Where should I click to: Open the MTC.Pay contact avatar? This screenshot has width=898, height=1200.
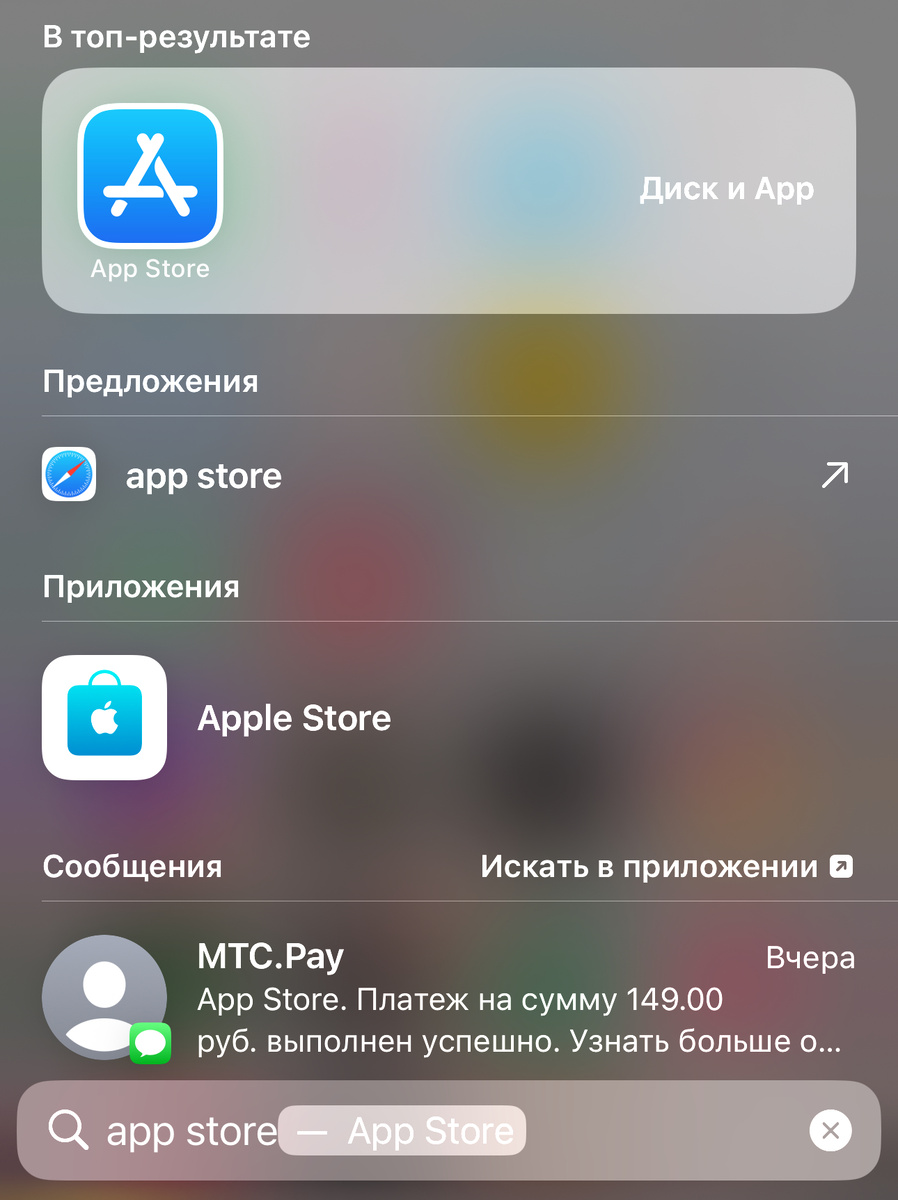104,997
